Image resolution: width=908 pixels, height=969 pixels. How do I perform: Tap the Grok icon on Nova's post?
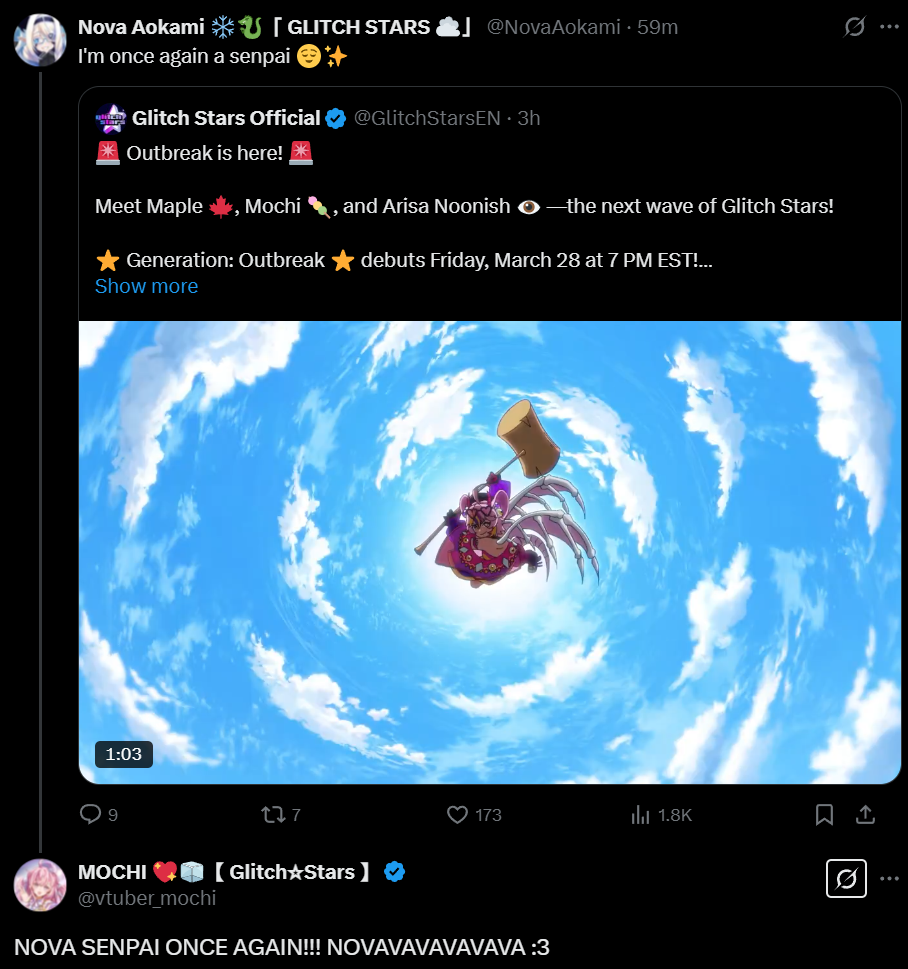click(x=854, y=27)
